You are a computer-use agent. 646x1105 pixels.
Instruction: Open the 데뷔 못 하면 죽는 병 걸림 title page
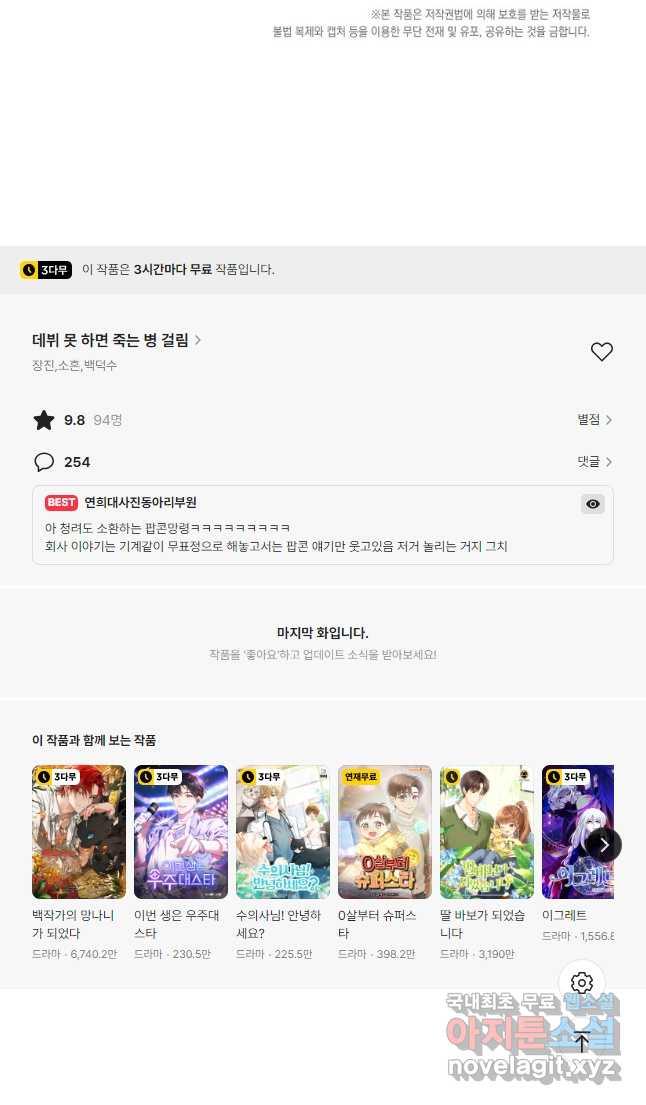[116, 340]
